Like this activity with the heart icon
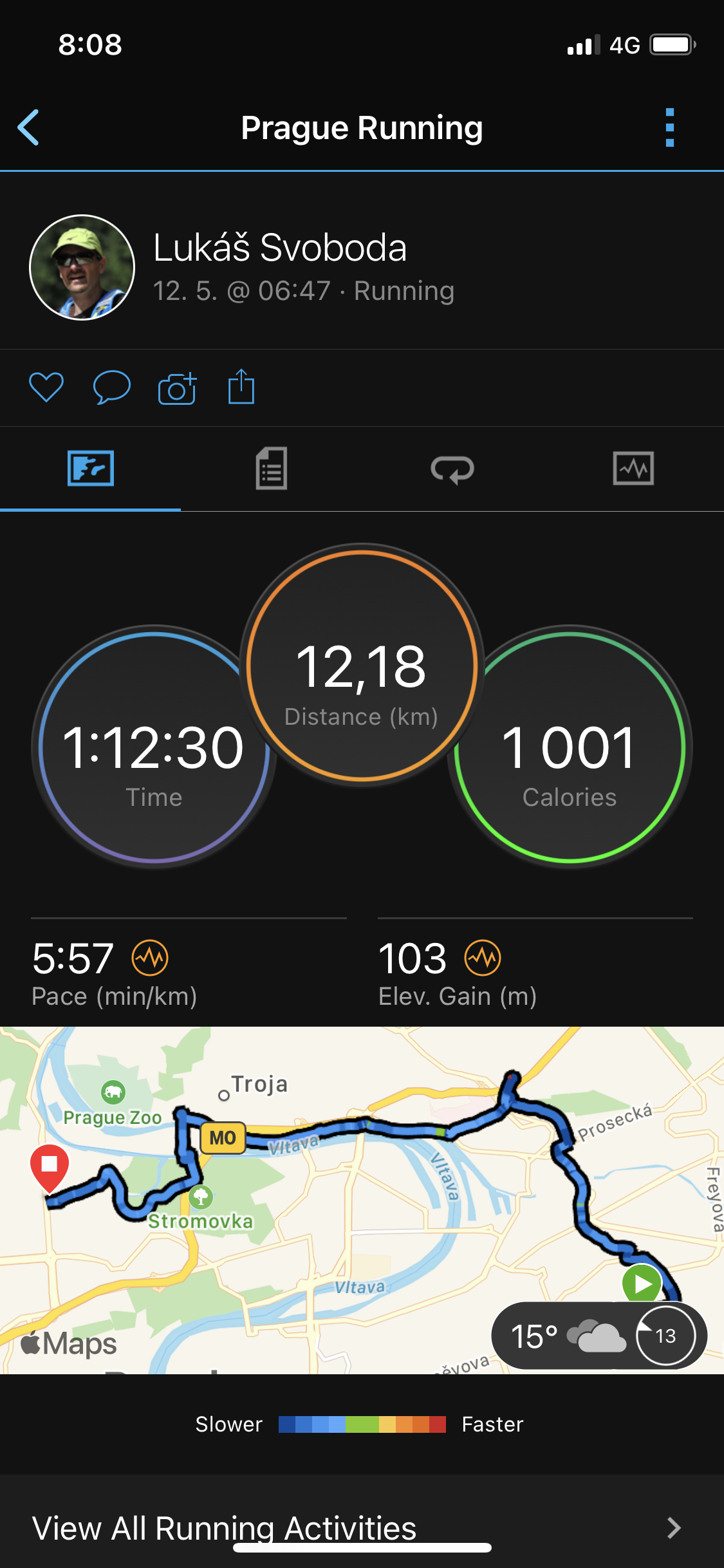This screenshot has height=1568, width=724. [x=46, y=387]
